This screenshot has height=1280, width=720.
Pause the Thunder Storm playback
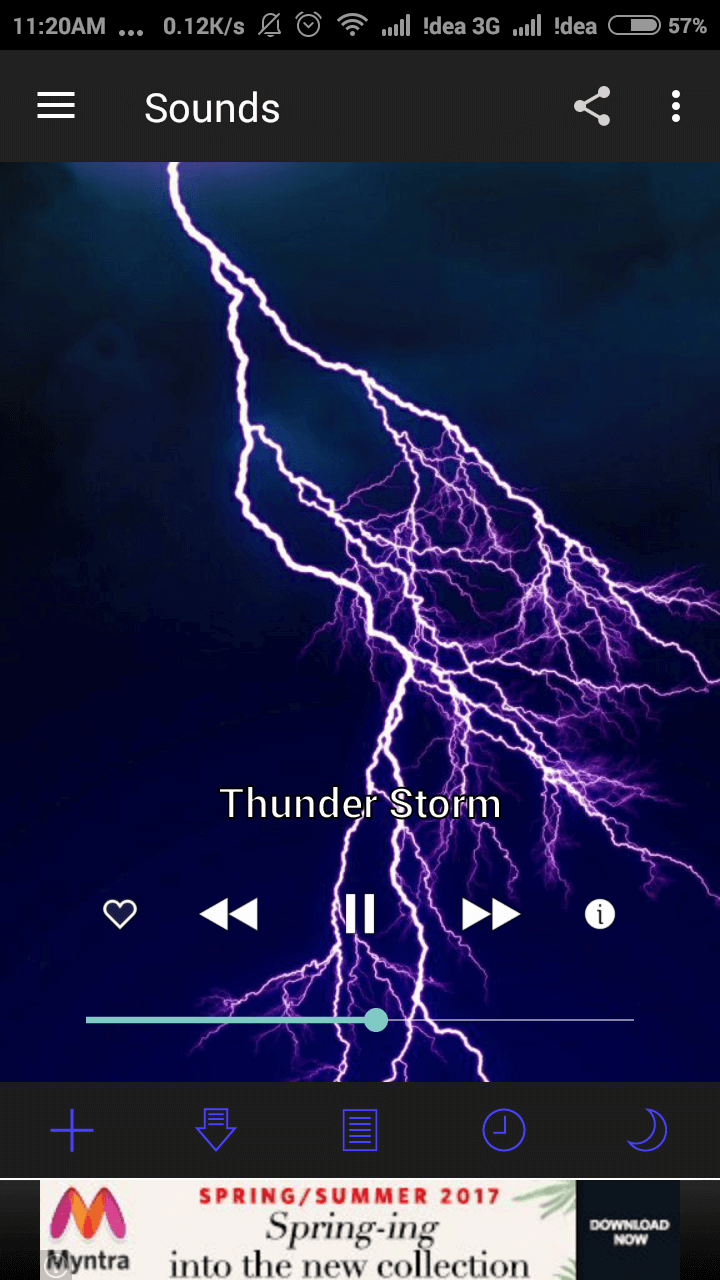(360, 914)
